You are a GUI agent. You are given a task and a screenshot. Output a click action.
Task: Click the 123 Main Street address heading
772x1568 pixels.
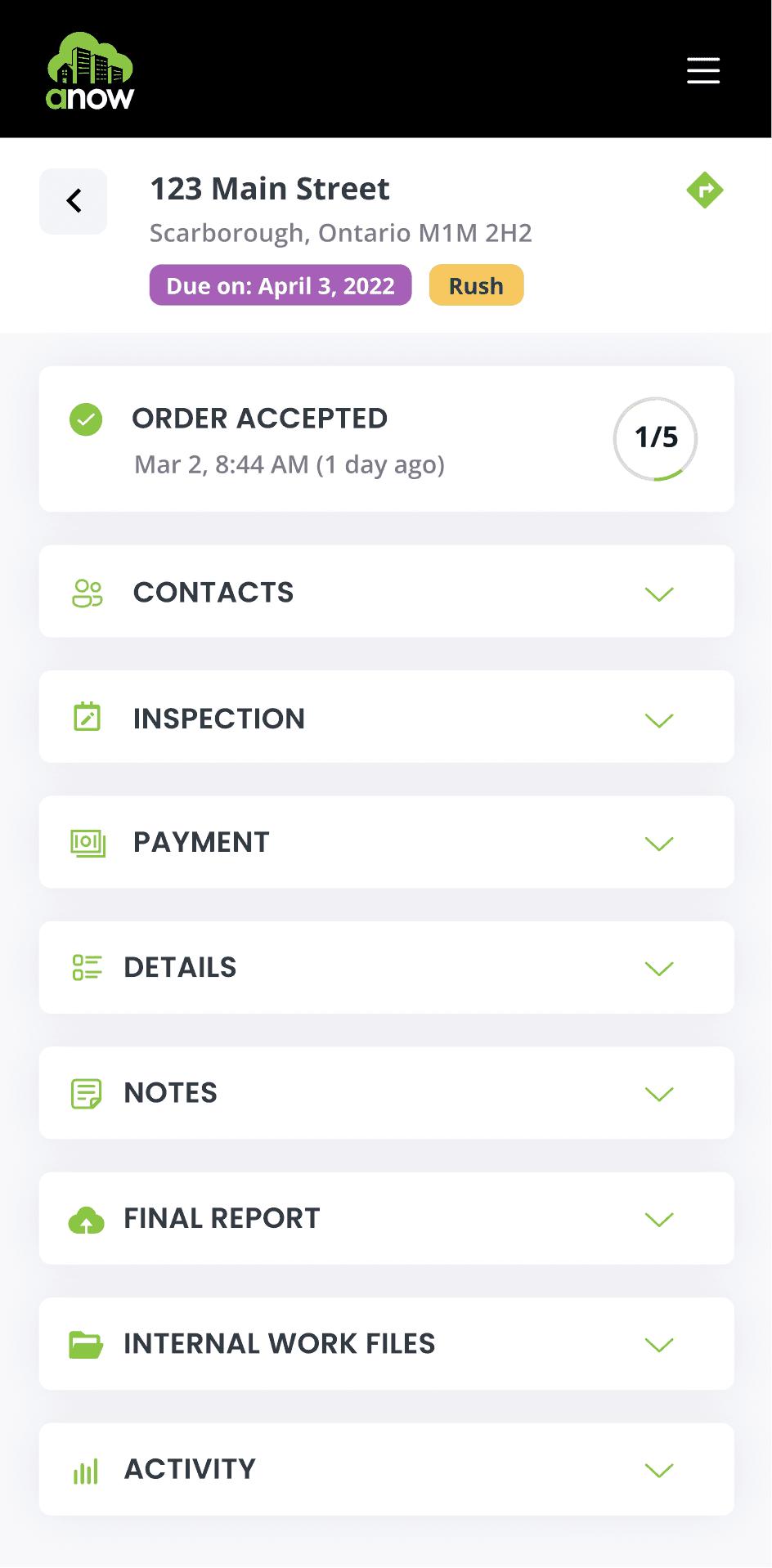pos(270,189)
